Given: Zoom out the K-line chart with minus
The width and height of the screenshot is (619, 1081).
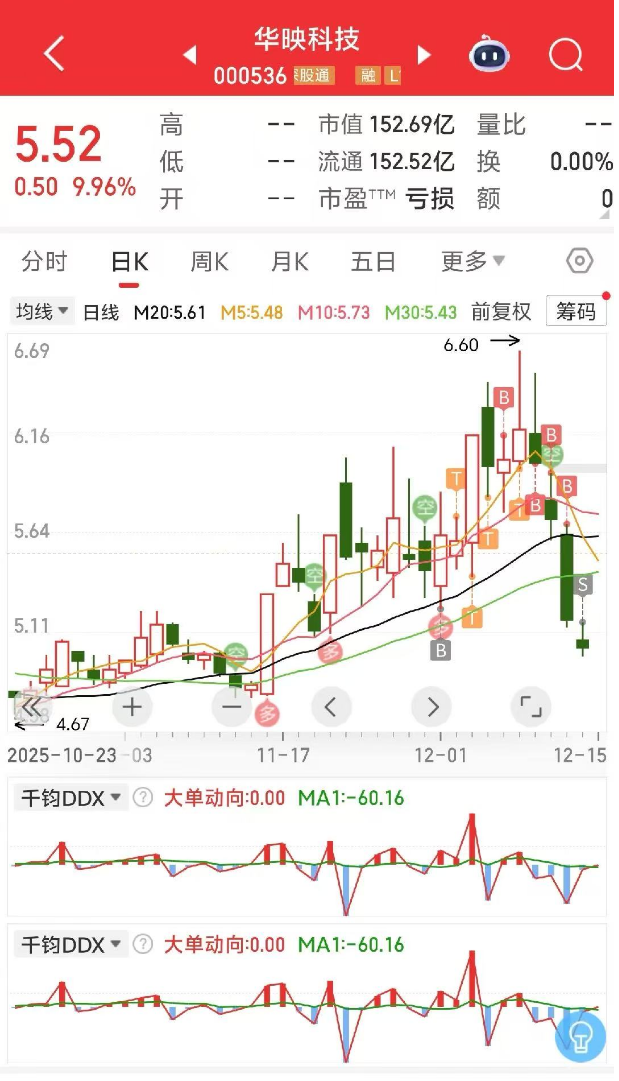Looking at the screenshot, I should click(232, 707).
